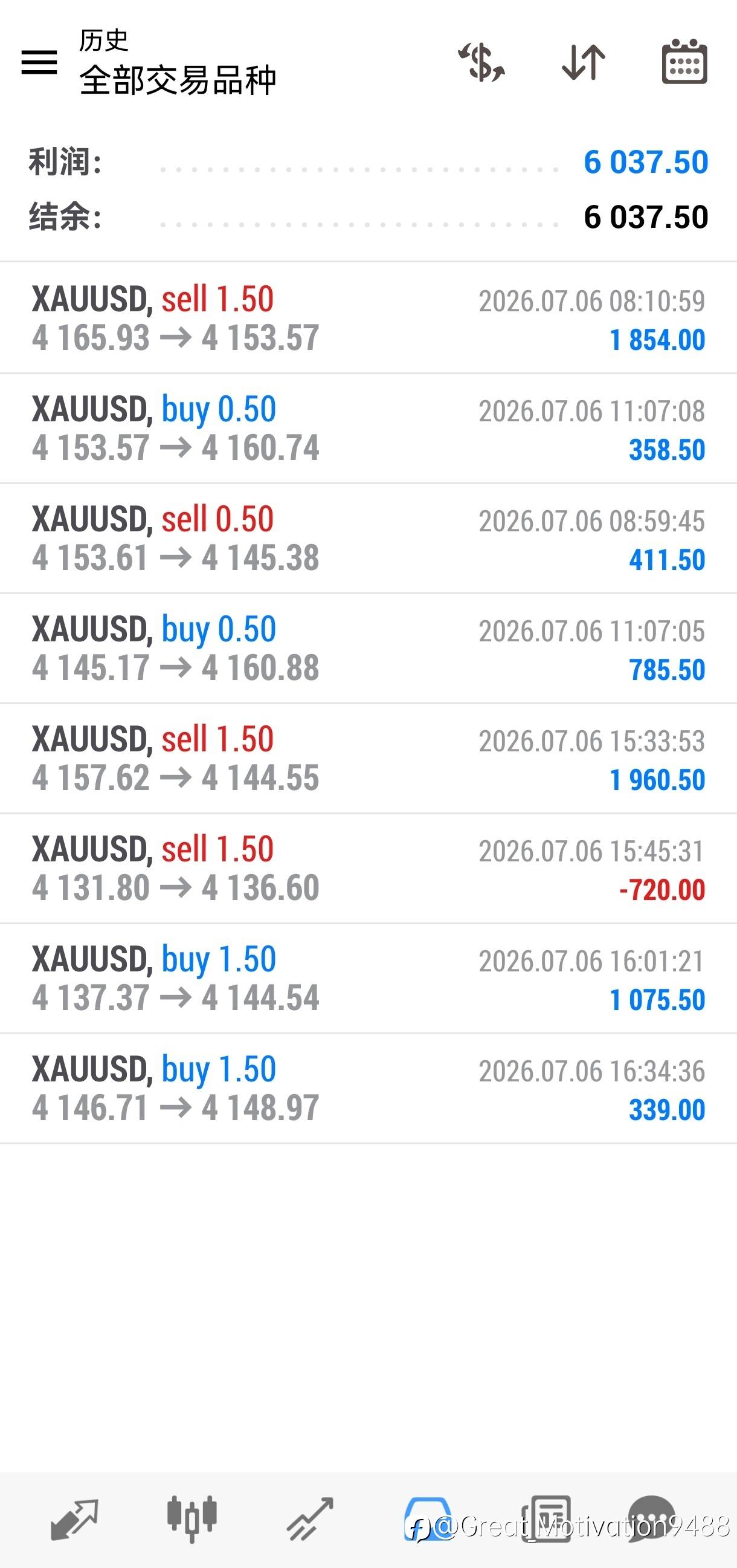Screen dimensions: 737x1568
Task: Switch to the Trade tab
Action: (309, 1519)
